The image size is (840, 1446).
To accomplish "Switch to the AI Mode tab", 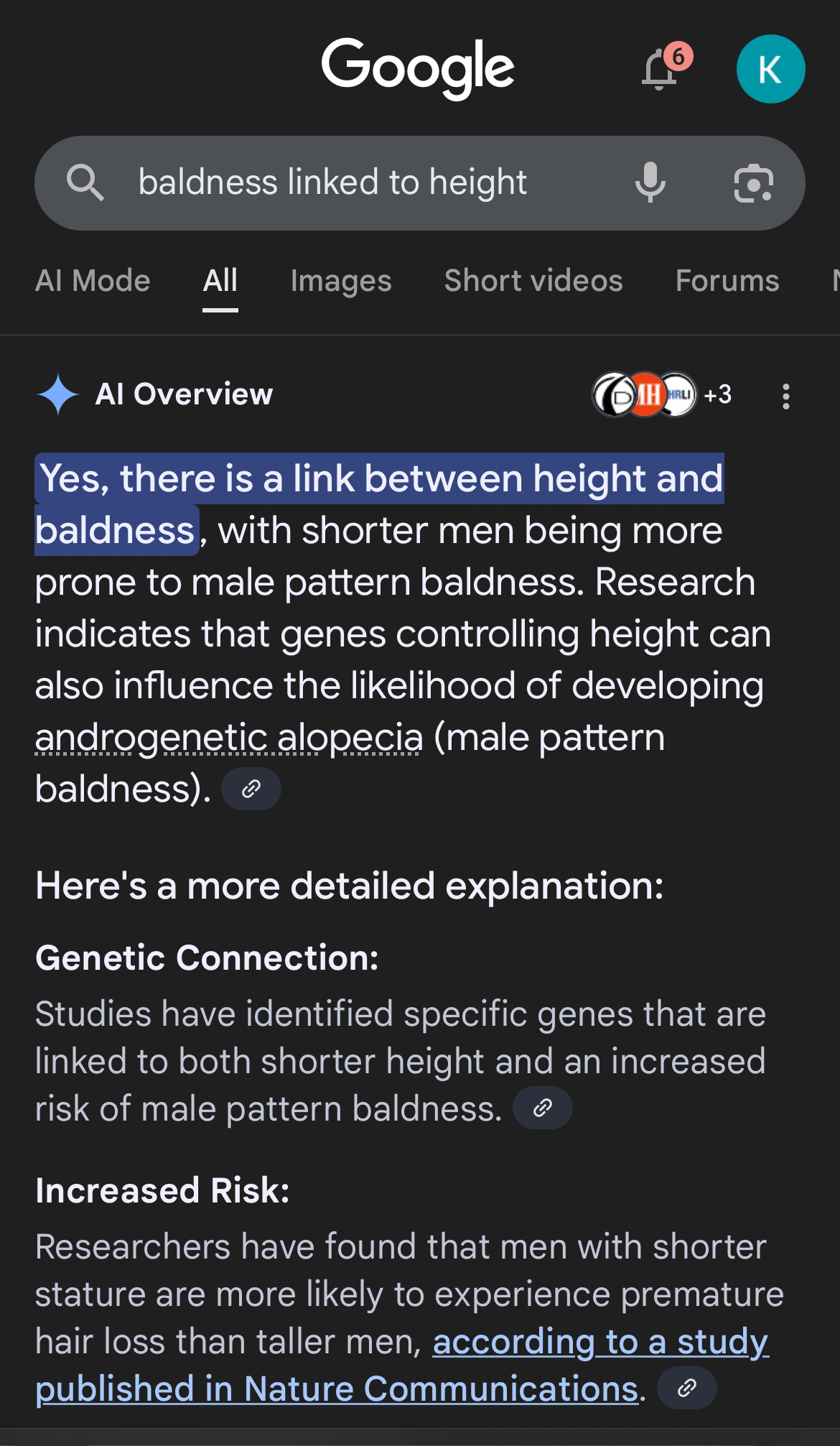I will tap(93, 281).
